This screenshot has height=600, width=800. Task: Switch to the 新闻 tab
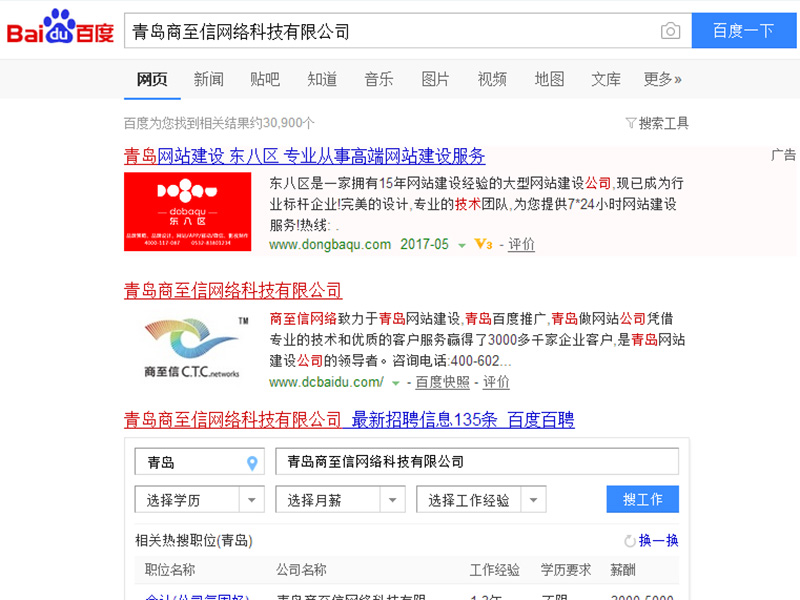(x=209, y=79)
